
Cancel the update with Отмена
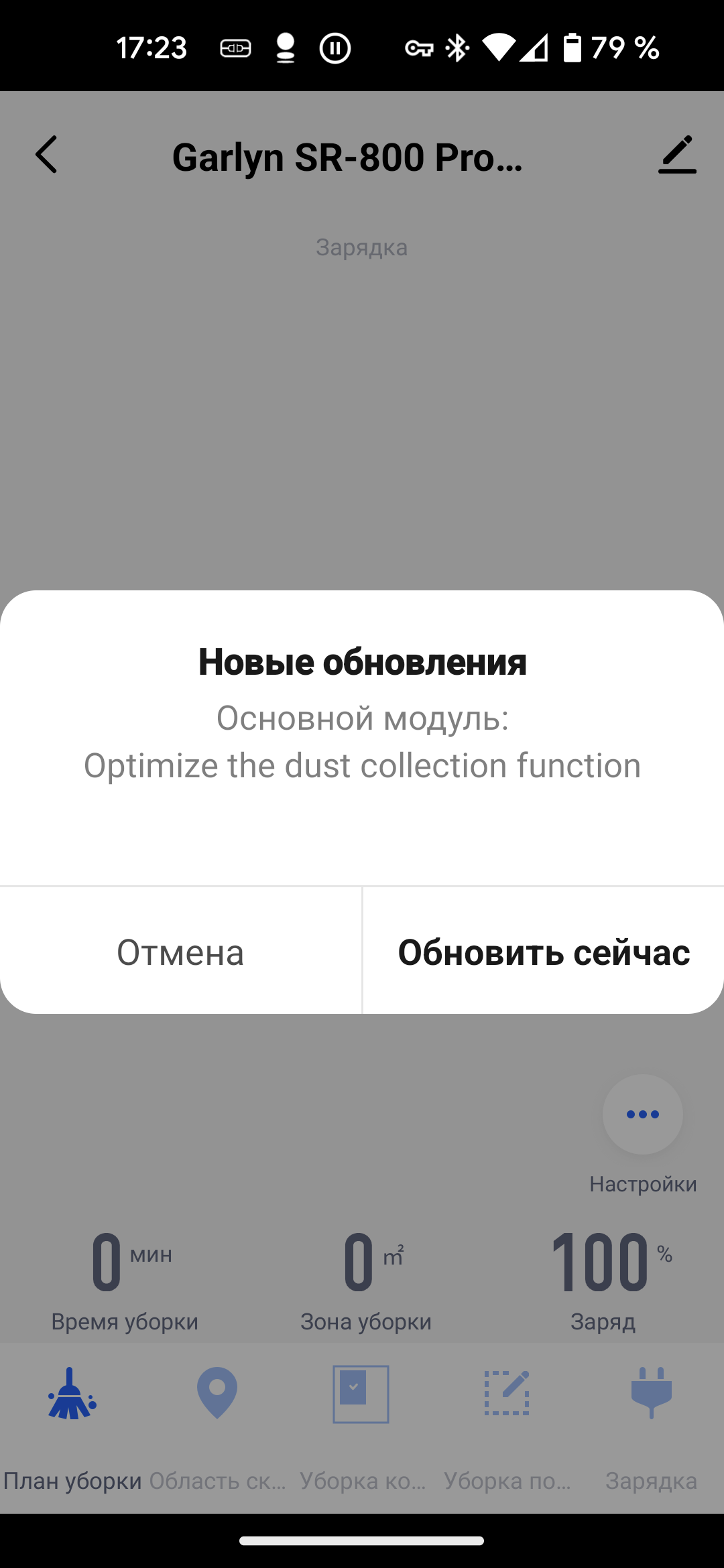coord(180,952)
